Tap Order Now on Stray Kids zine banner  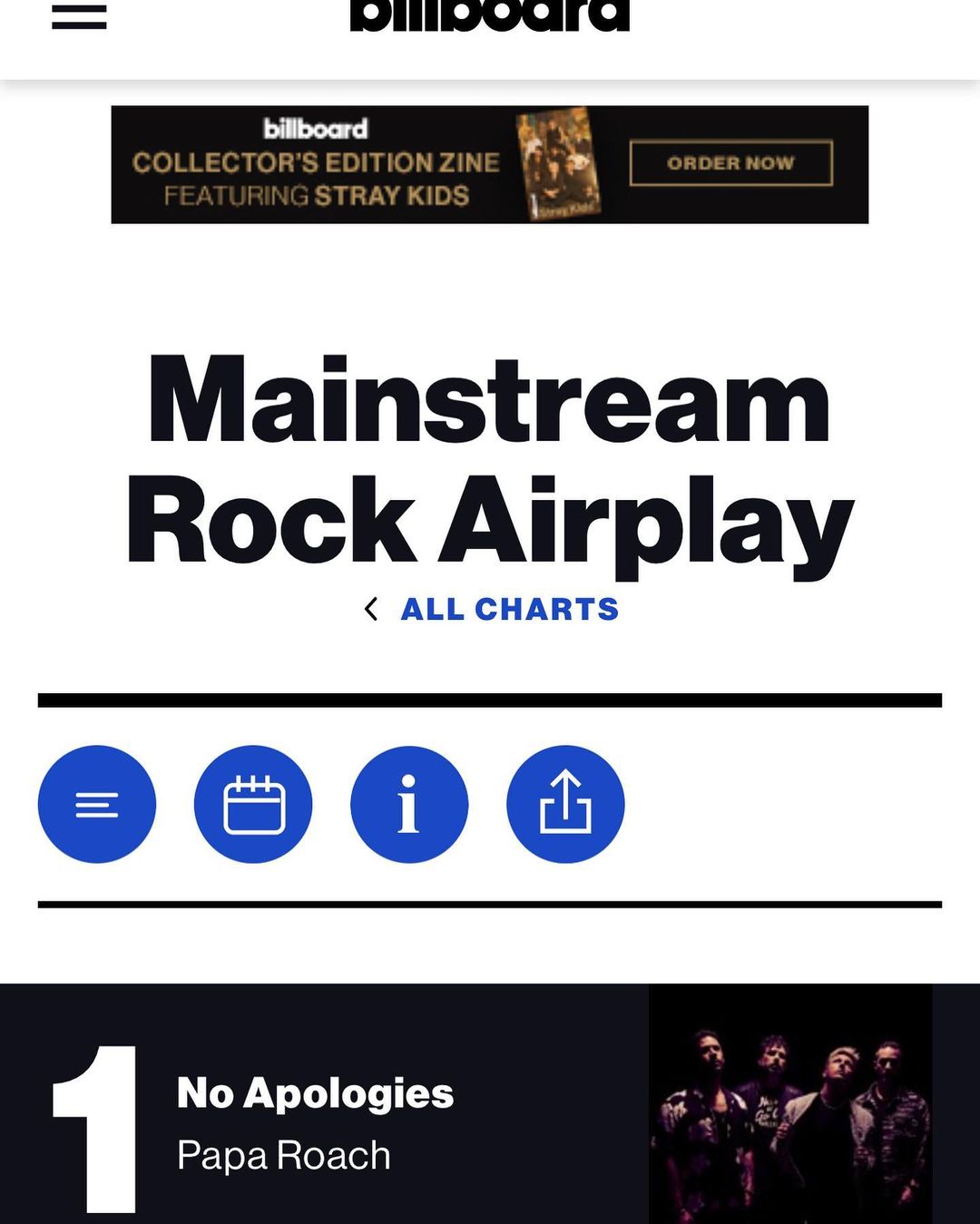click(x=730, y=163)
